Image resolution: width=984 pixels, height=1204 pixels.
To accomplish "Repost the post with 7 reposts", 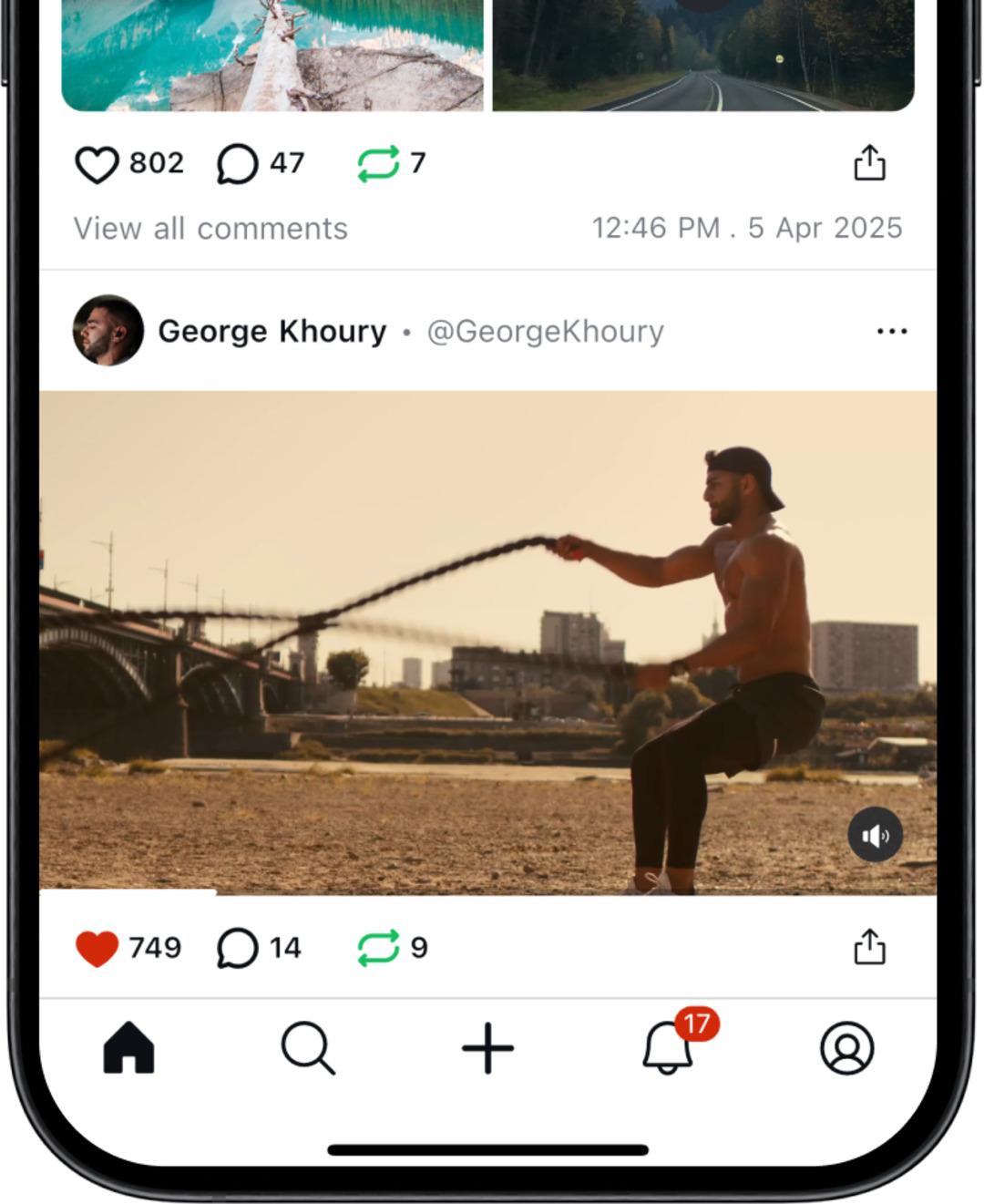I will [378, 164].
